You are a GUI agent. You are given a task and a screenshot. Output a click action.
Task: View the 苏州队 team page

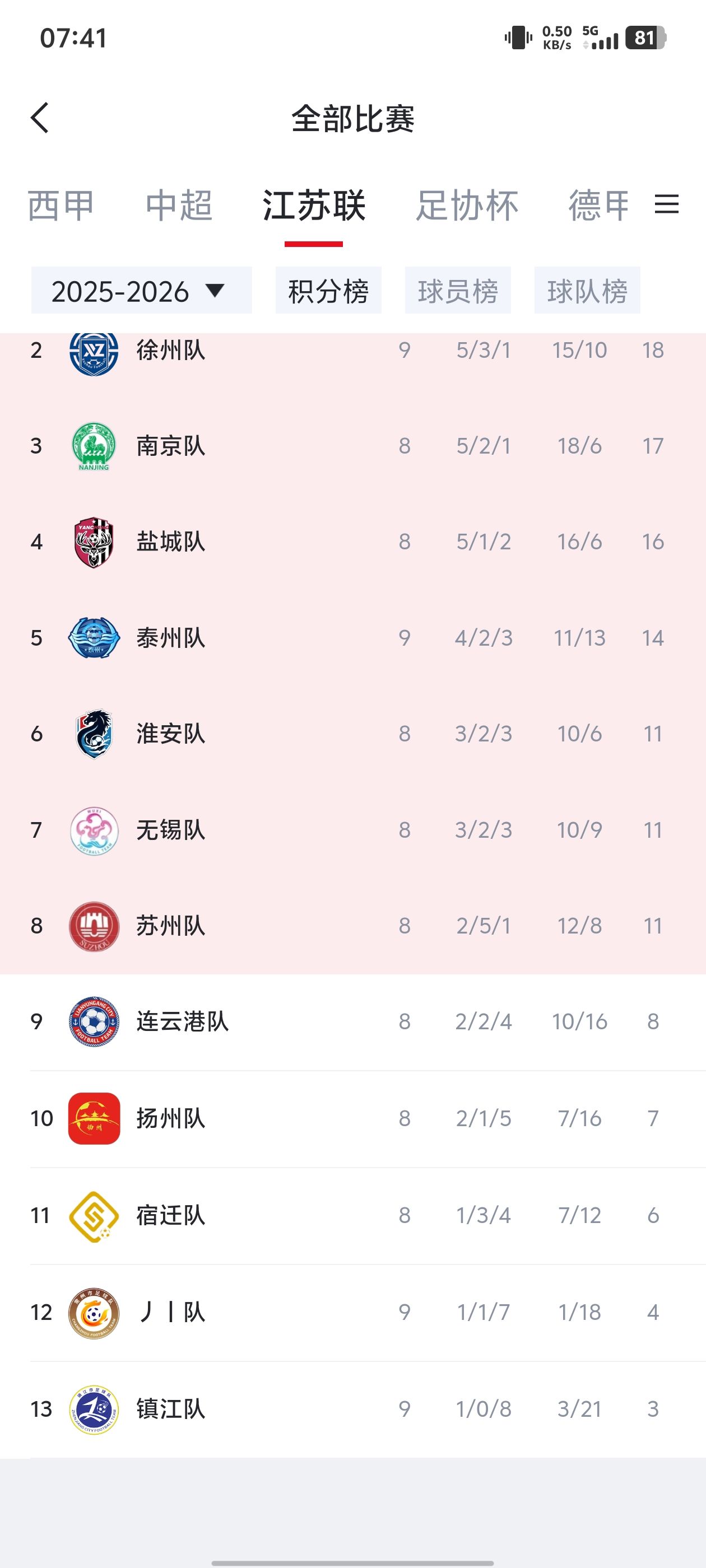coord(352,926)
